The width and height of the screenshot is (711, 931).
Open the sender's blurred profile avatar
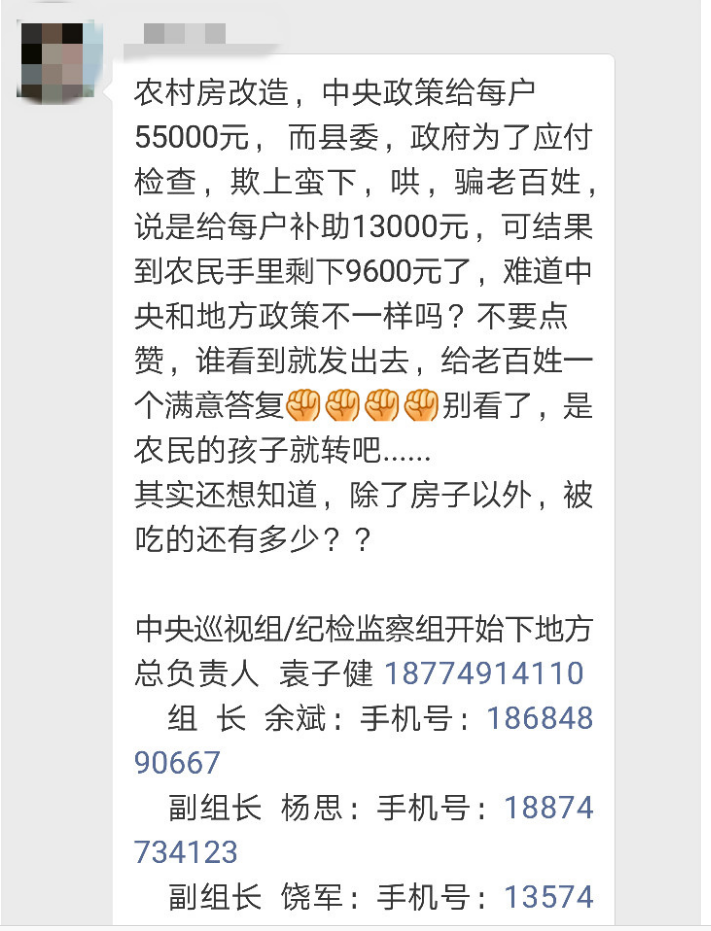tap(59, 60)
